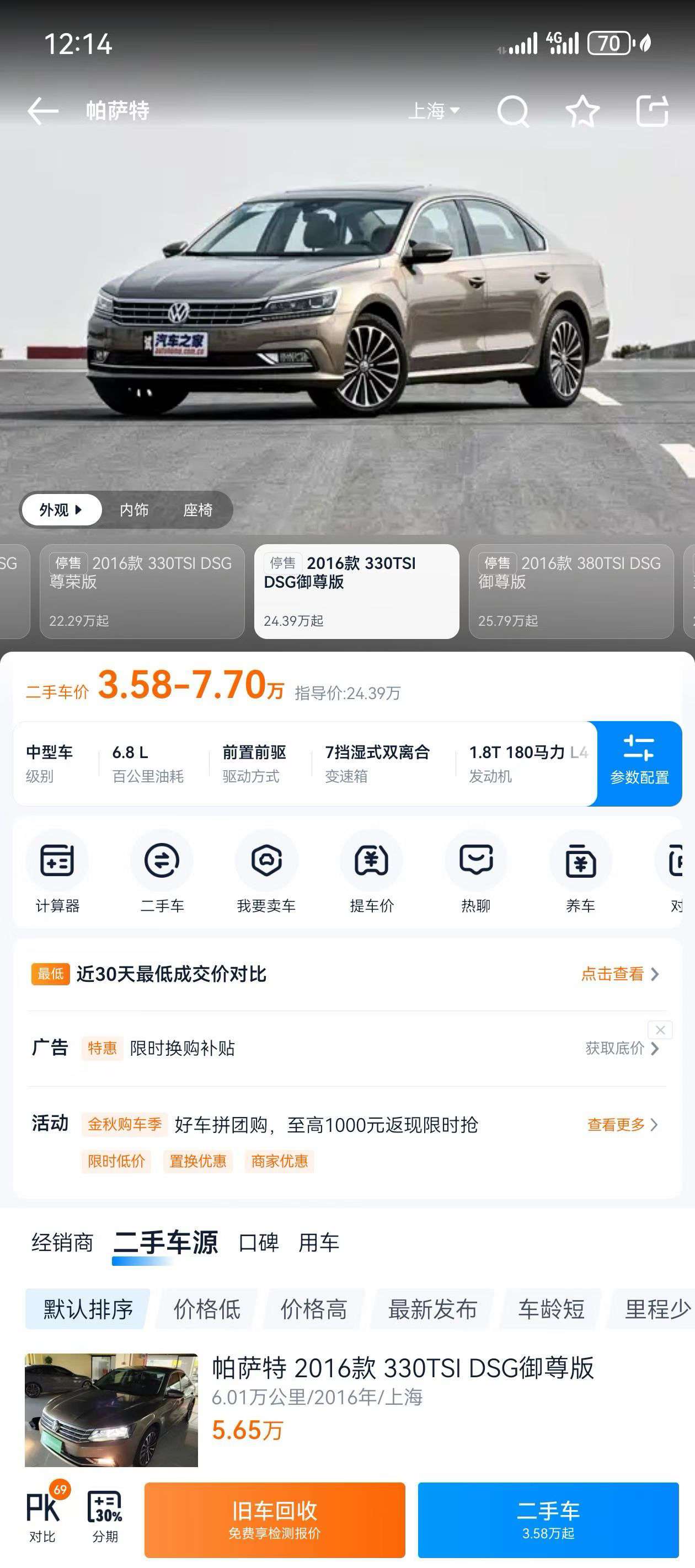This screenshot has width=695, height=1568.
Task: Share this car page
Action: (653, 111)
